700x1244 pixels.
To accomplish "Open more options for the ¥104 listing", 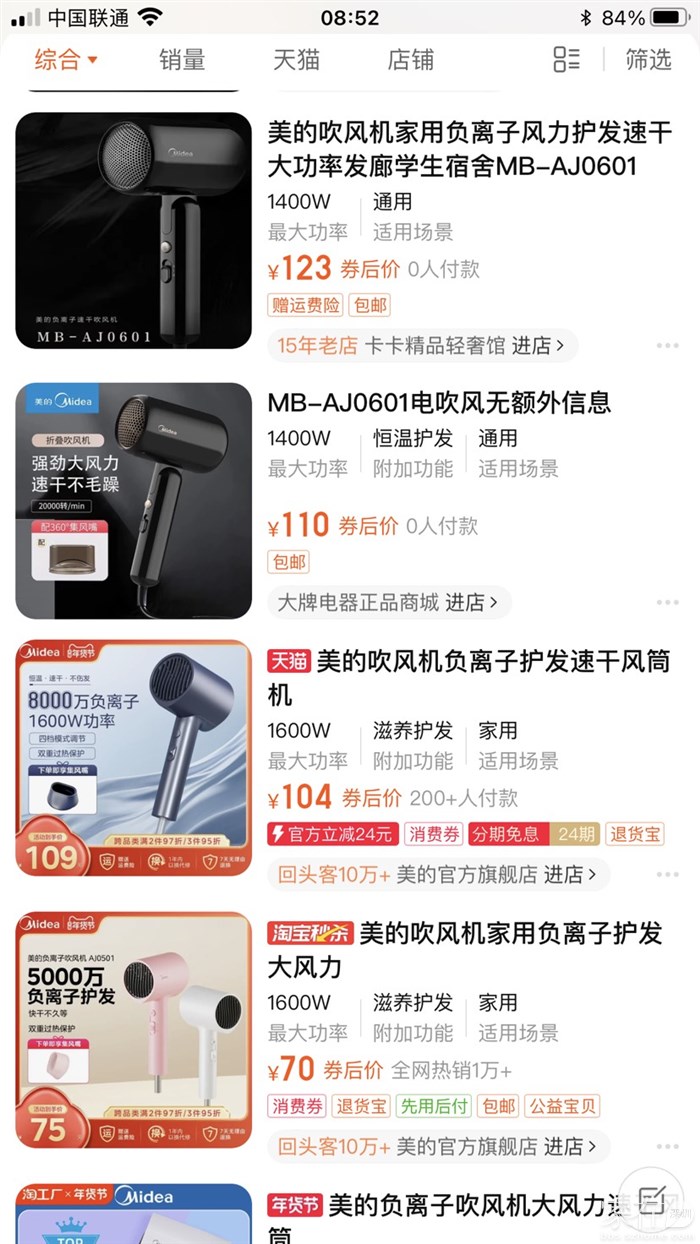I will pyautogui.click(x=667, y=874).
